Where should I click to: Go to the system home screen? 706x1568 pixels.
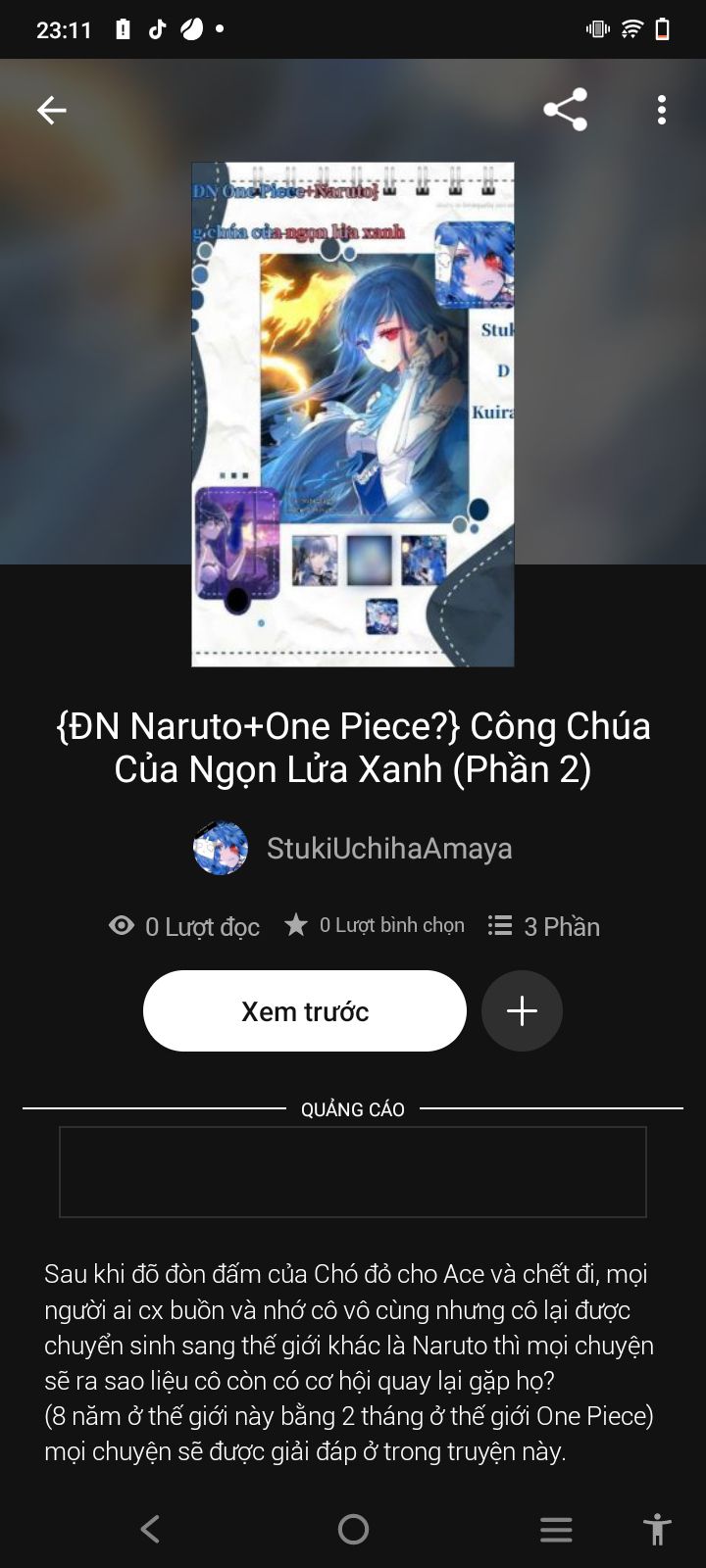coord(353,1529)
